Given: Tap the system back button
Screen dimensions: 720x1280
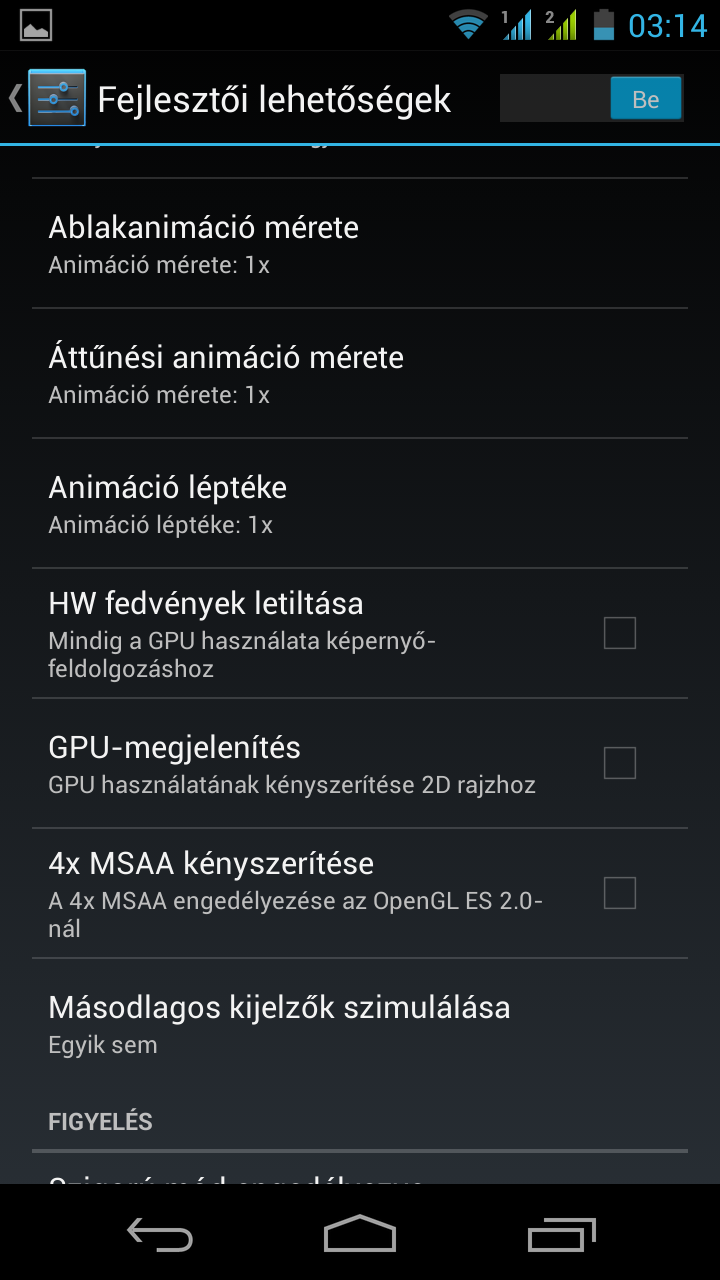Looking at the screenshot, I should (x=160, y=1235).
